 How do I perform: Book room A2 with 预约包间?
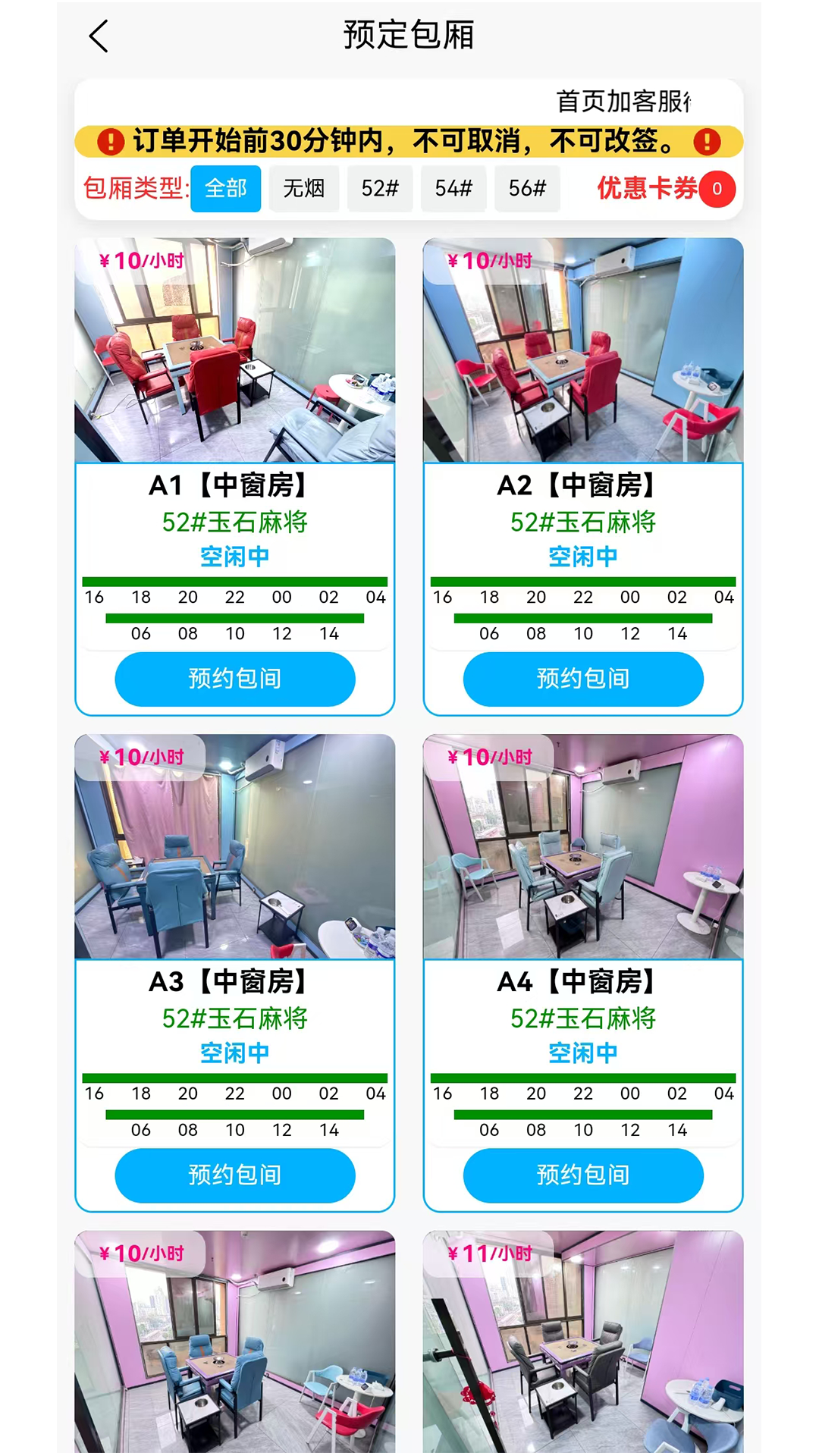coord(583,679)
